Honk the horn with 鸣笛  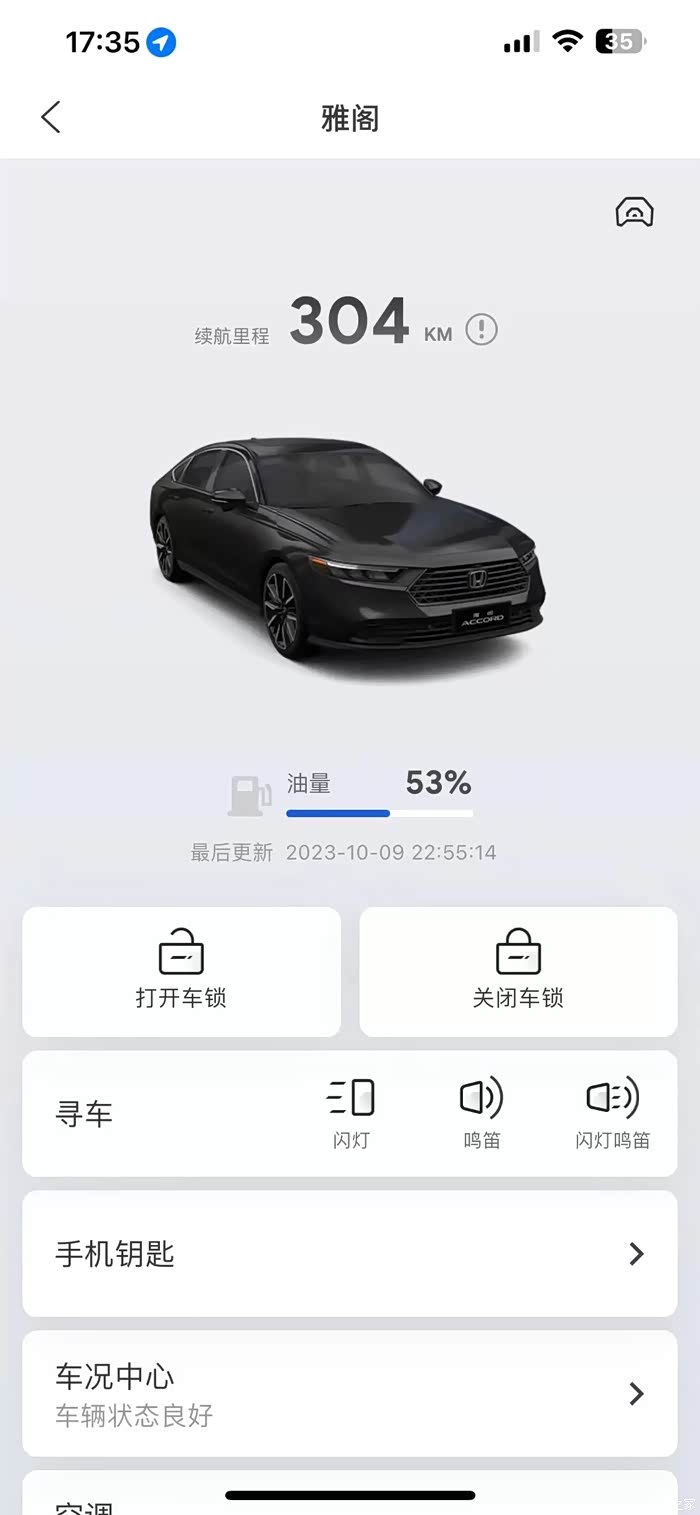481,1112
